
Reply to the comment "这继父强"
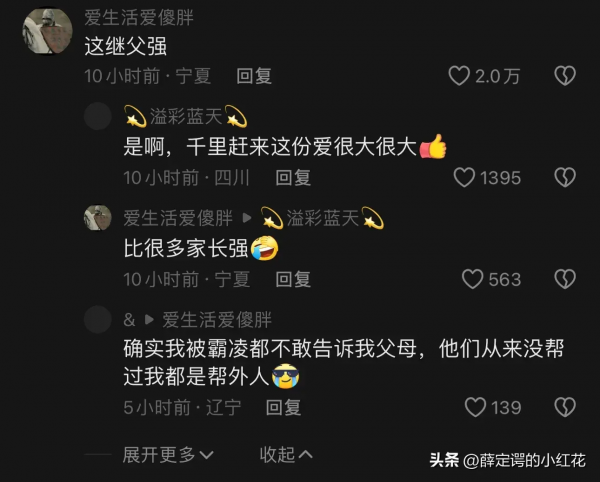pyautogui.click(x=254, y=76)
